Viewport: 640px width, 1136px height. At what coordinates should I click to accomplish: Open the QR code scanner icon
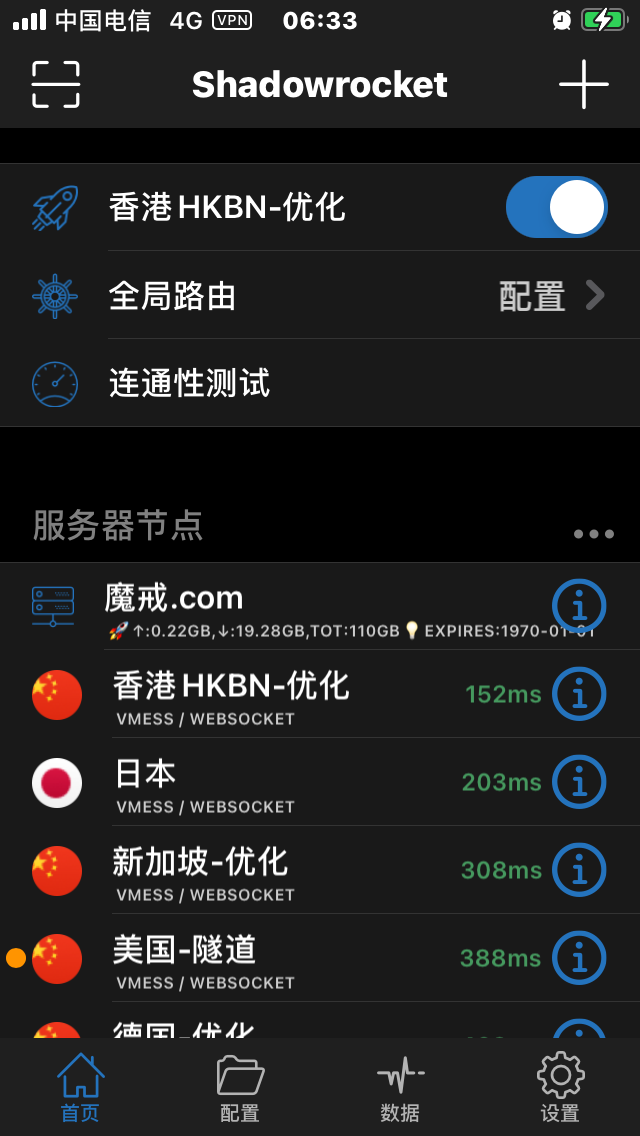point(56,84)
